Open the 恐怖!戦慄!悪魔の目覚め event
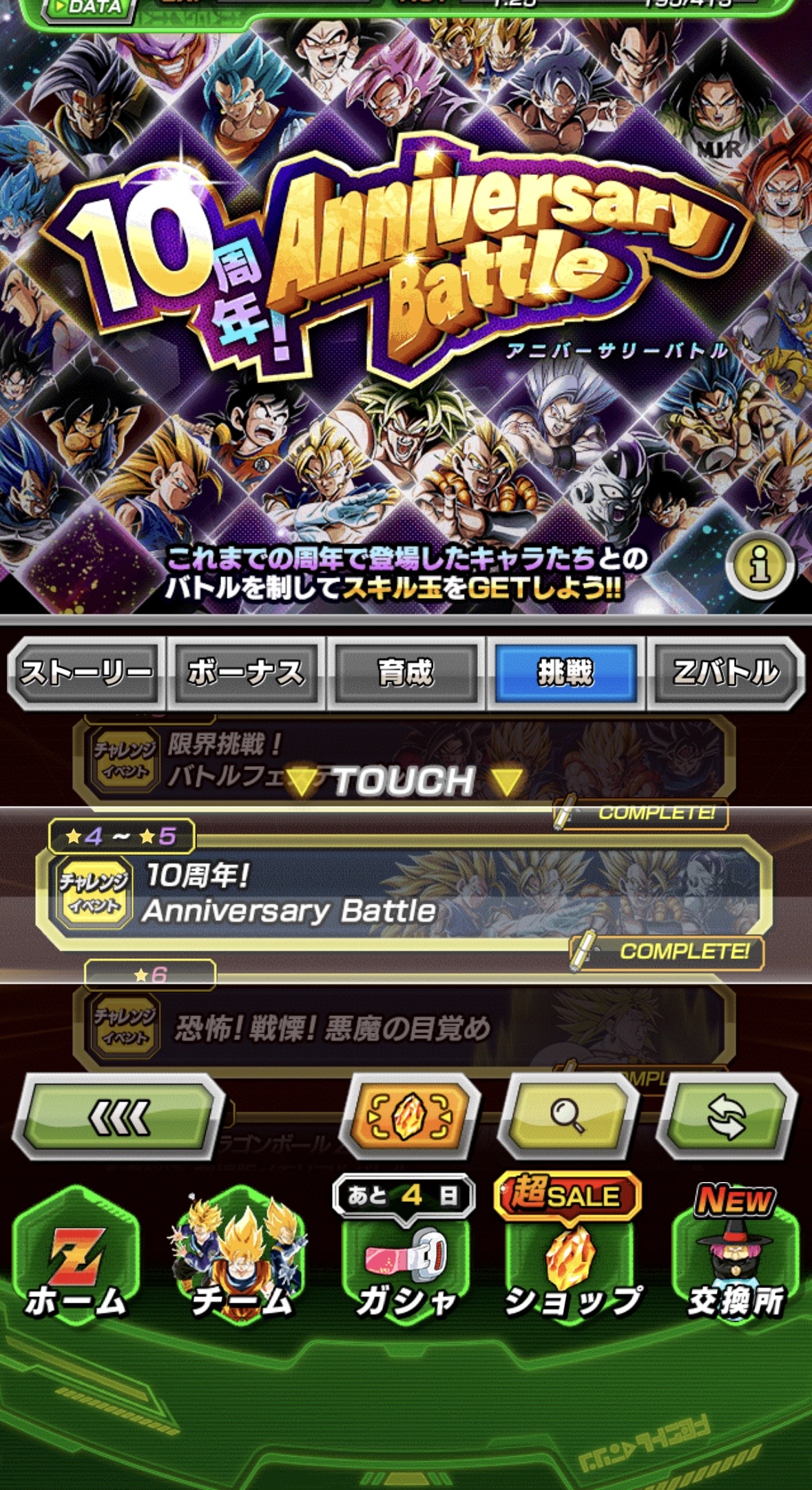Screen dimensions: 812x1490 (x=403, y=1028)
